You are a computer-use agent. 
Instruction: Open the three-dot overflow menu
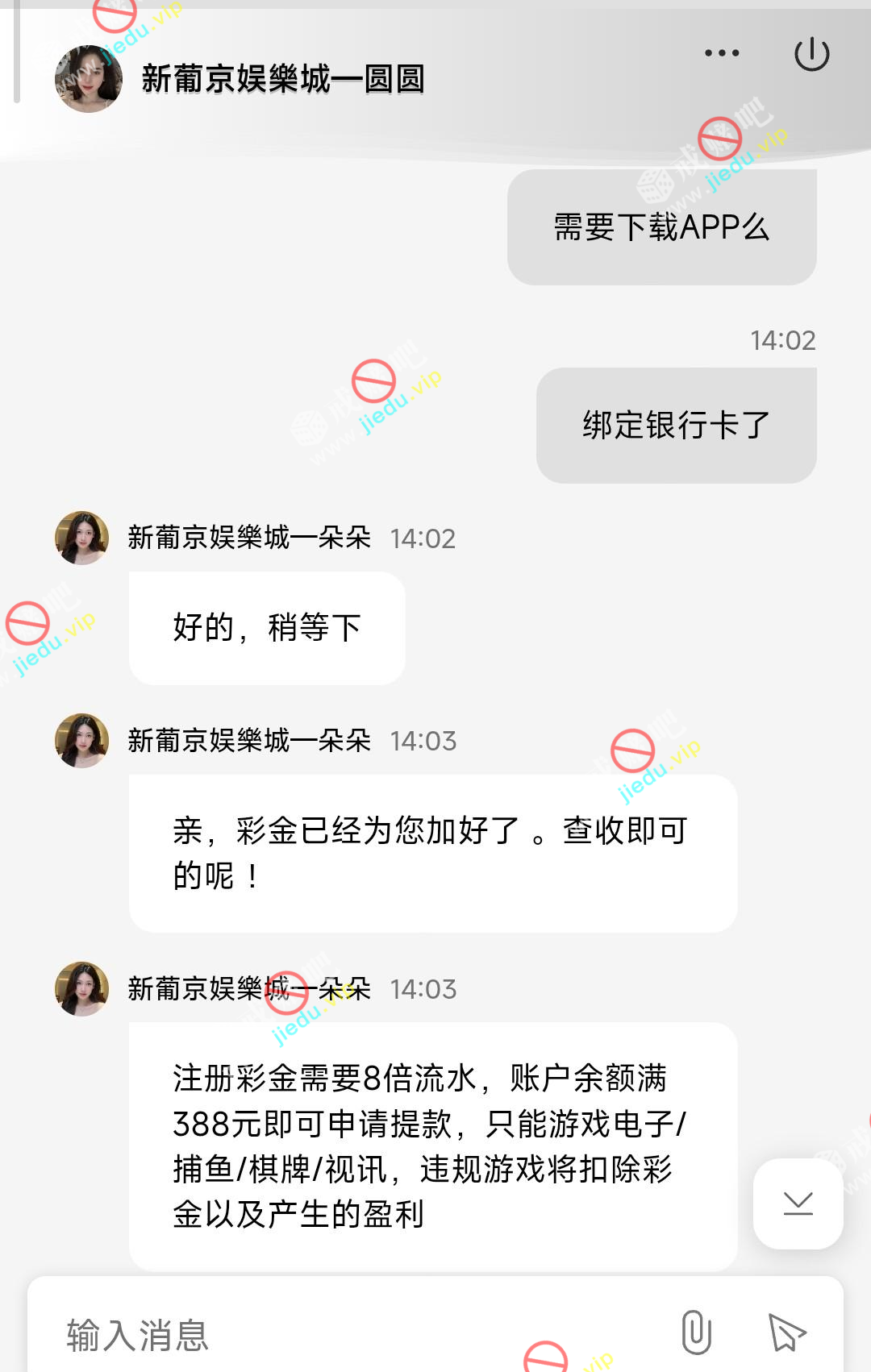click(722, 53)
